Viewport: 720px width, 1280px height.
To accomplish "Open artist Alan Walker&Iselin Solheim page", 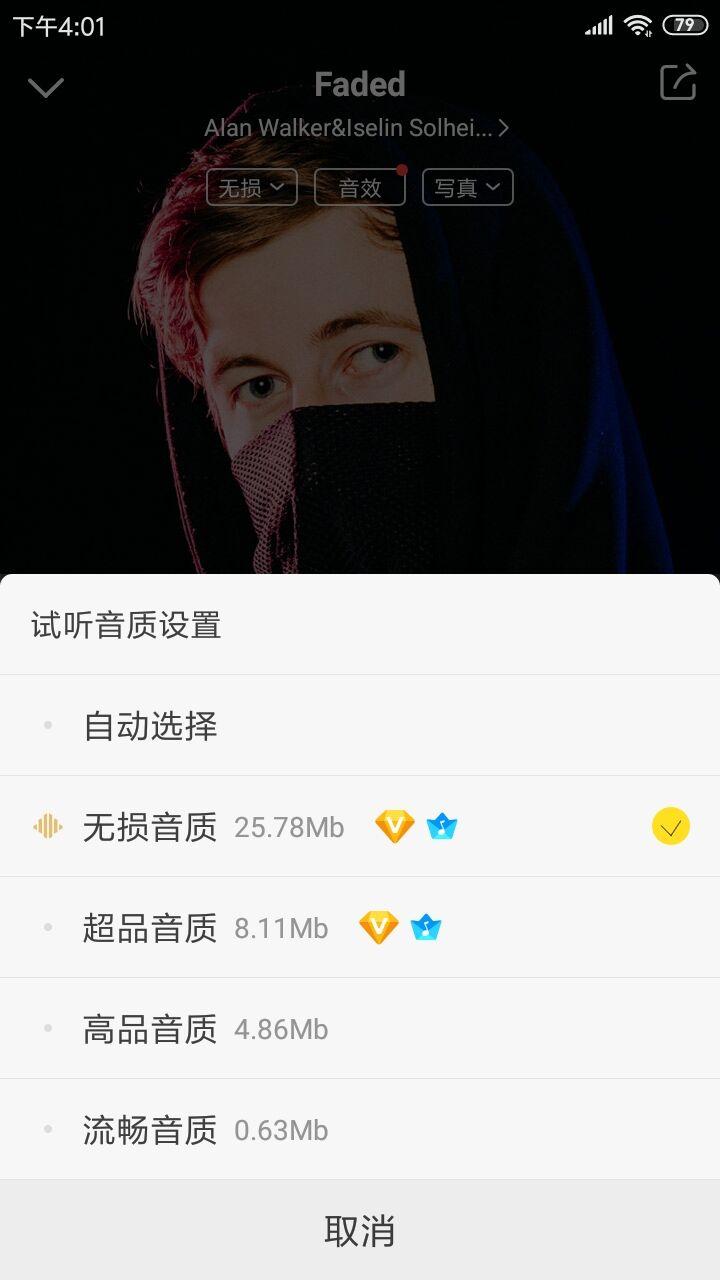I will [x=356, y=128].
